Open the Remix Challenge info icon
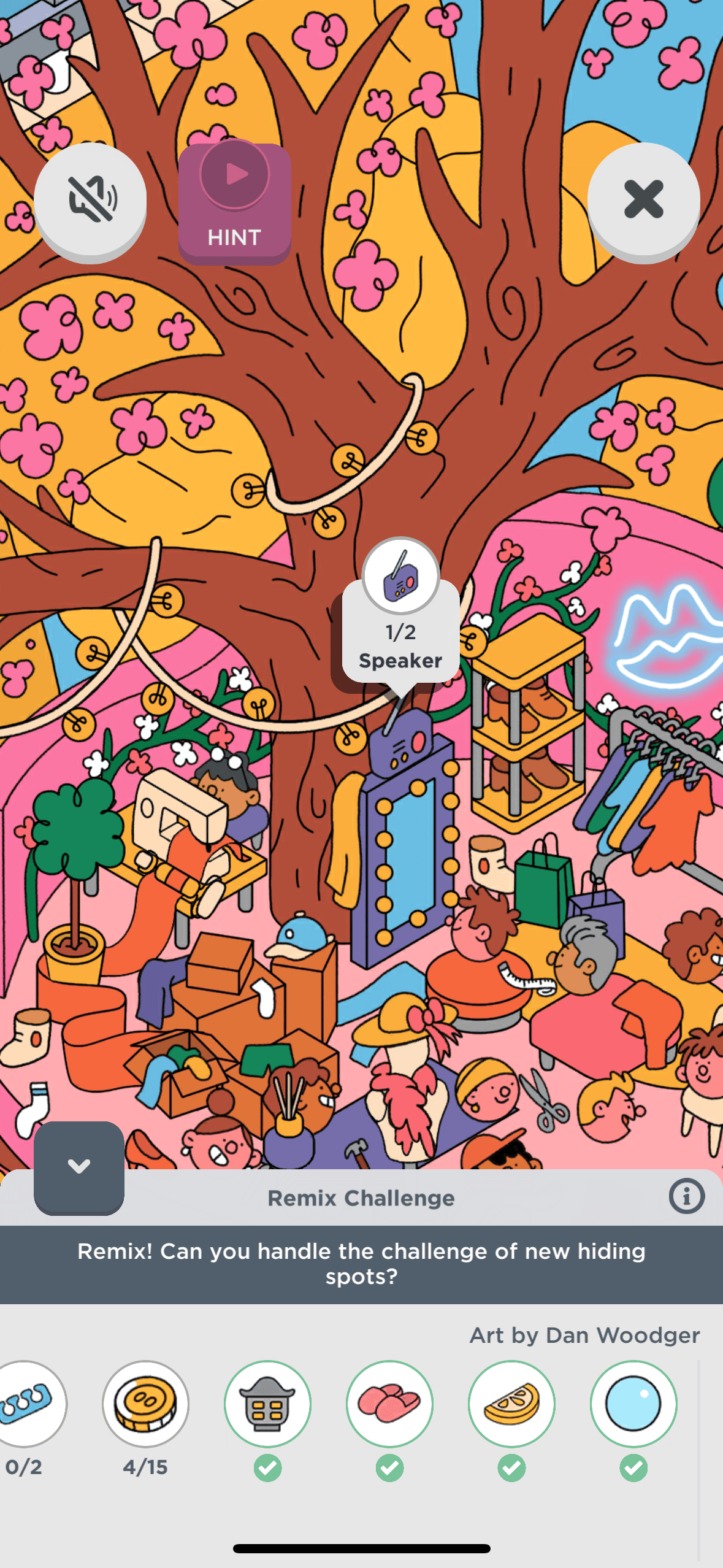This screenshot has width=723, height=1568. (686, 1196)
